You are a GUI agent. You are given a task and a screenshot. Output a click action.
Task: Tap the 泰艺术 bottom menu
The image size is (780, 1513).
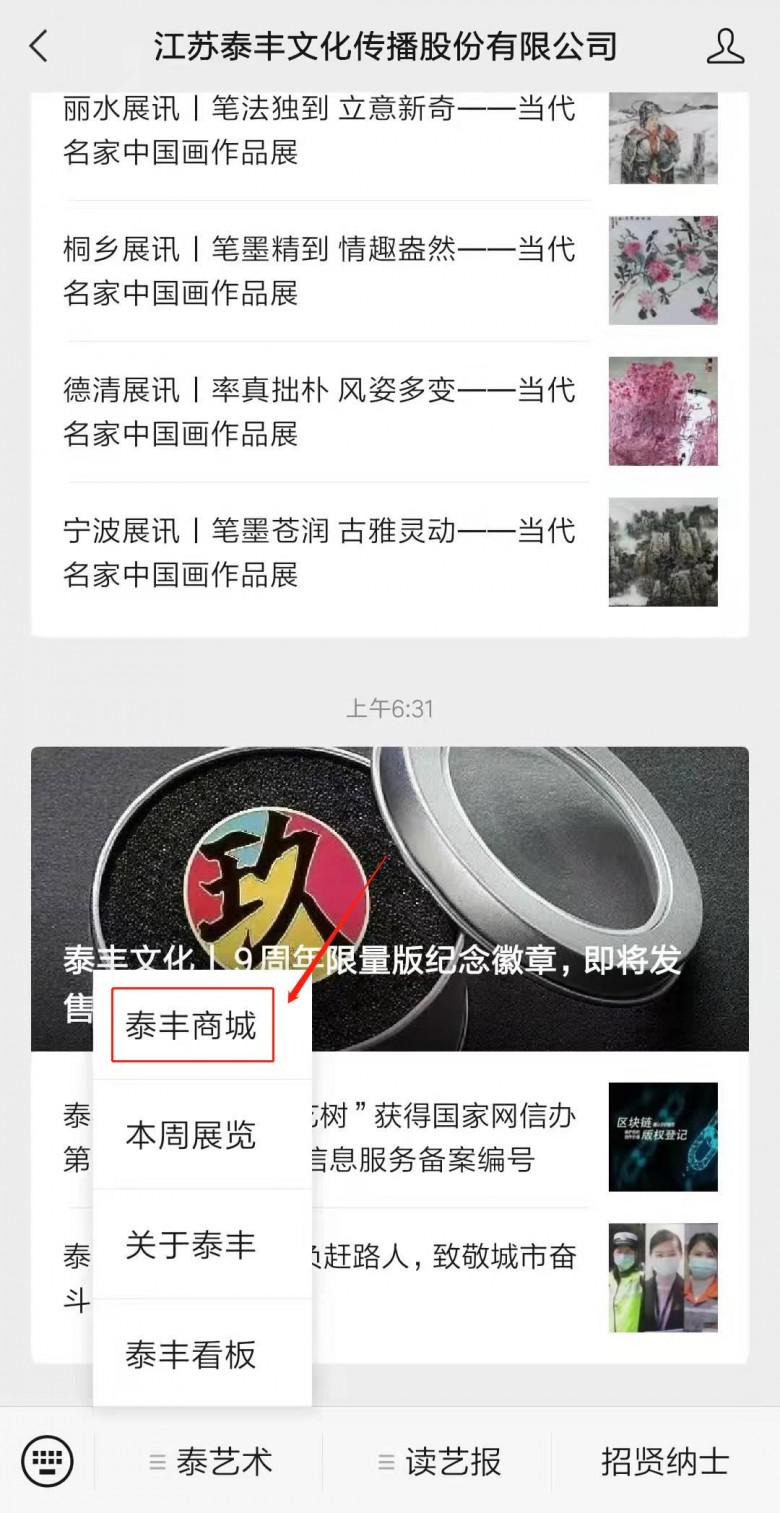click(x=210, y=1461)
